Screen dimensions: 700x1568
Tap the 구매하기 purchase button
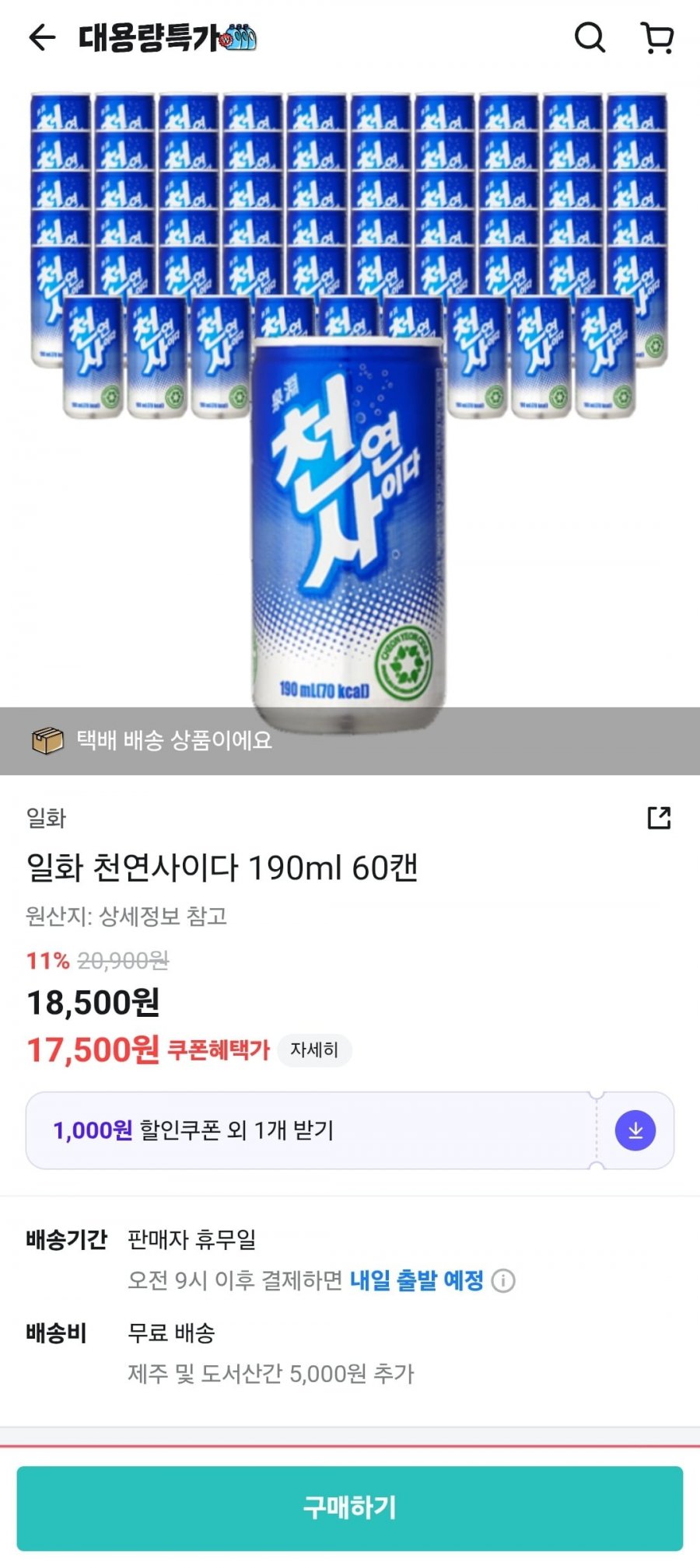(350, 1508)
